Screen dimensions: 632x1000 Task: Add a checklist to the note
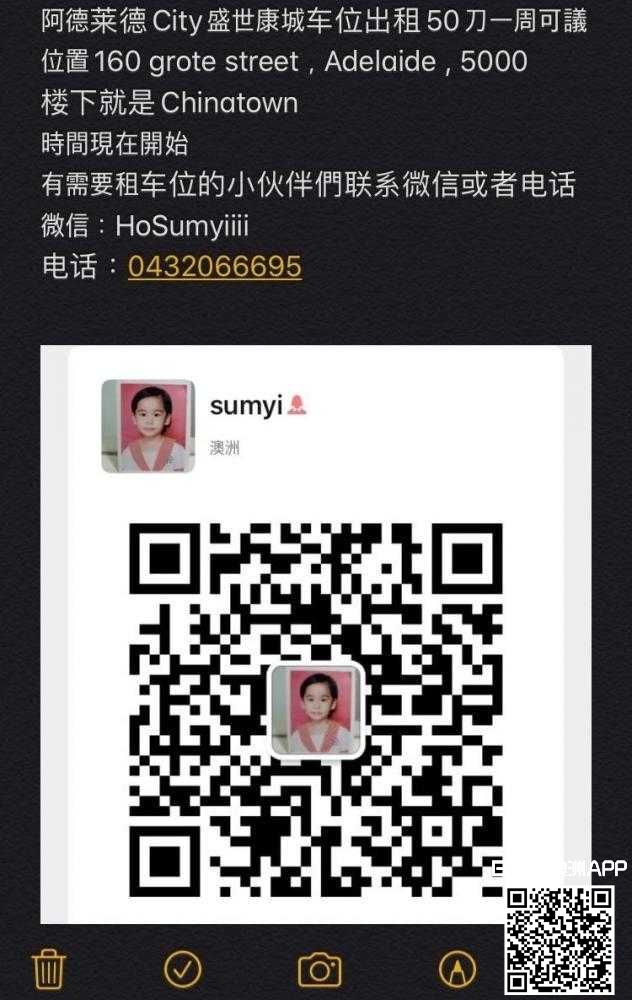(182, 968)
